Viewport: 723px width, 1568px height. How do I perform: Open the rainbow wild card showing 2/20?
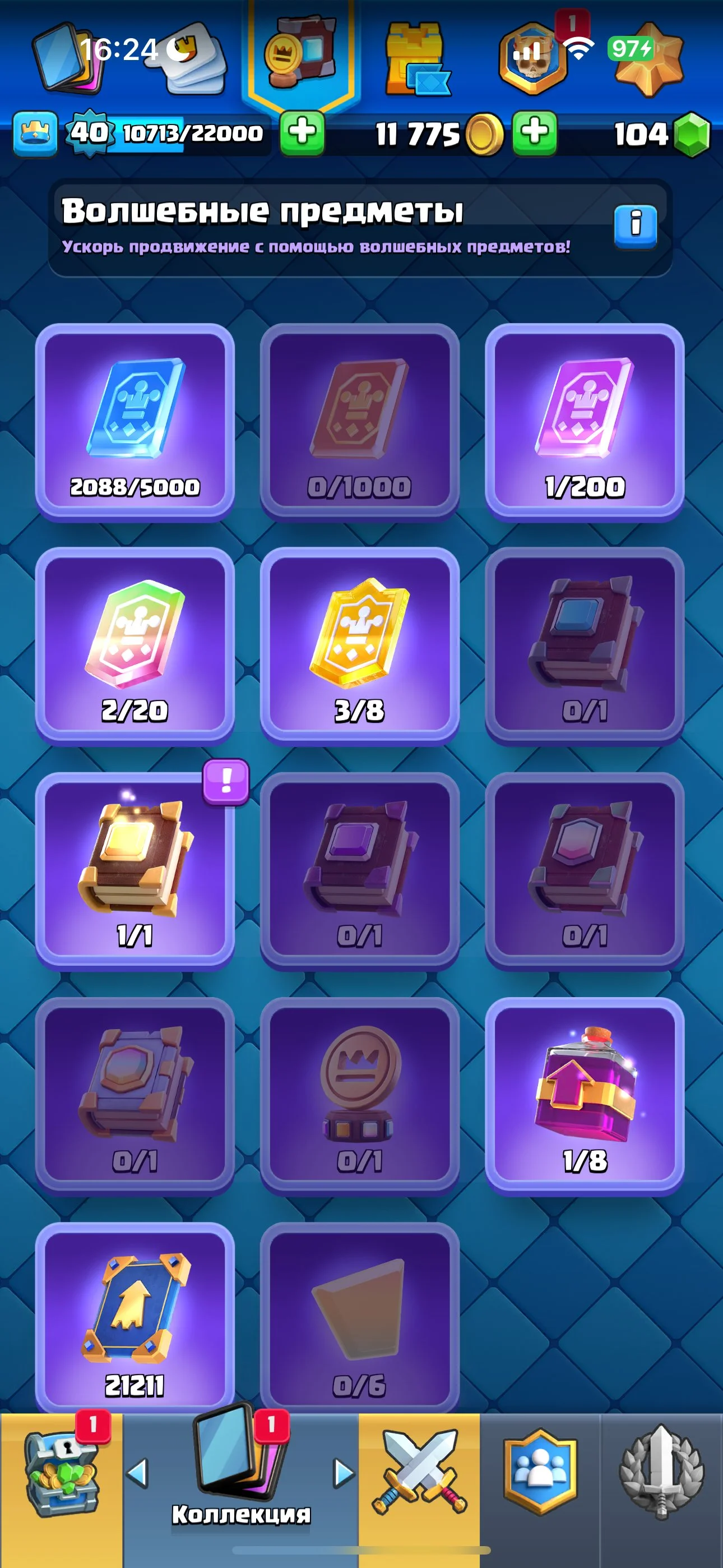tap(135, 646)
